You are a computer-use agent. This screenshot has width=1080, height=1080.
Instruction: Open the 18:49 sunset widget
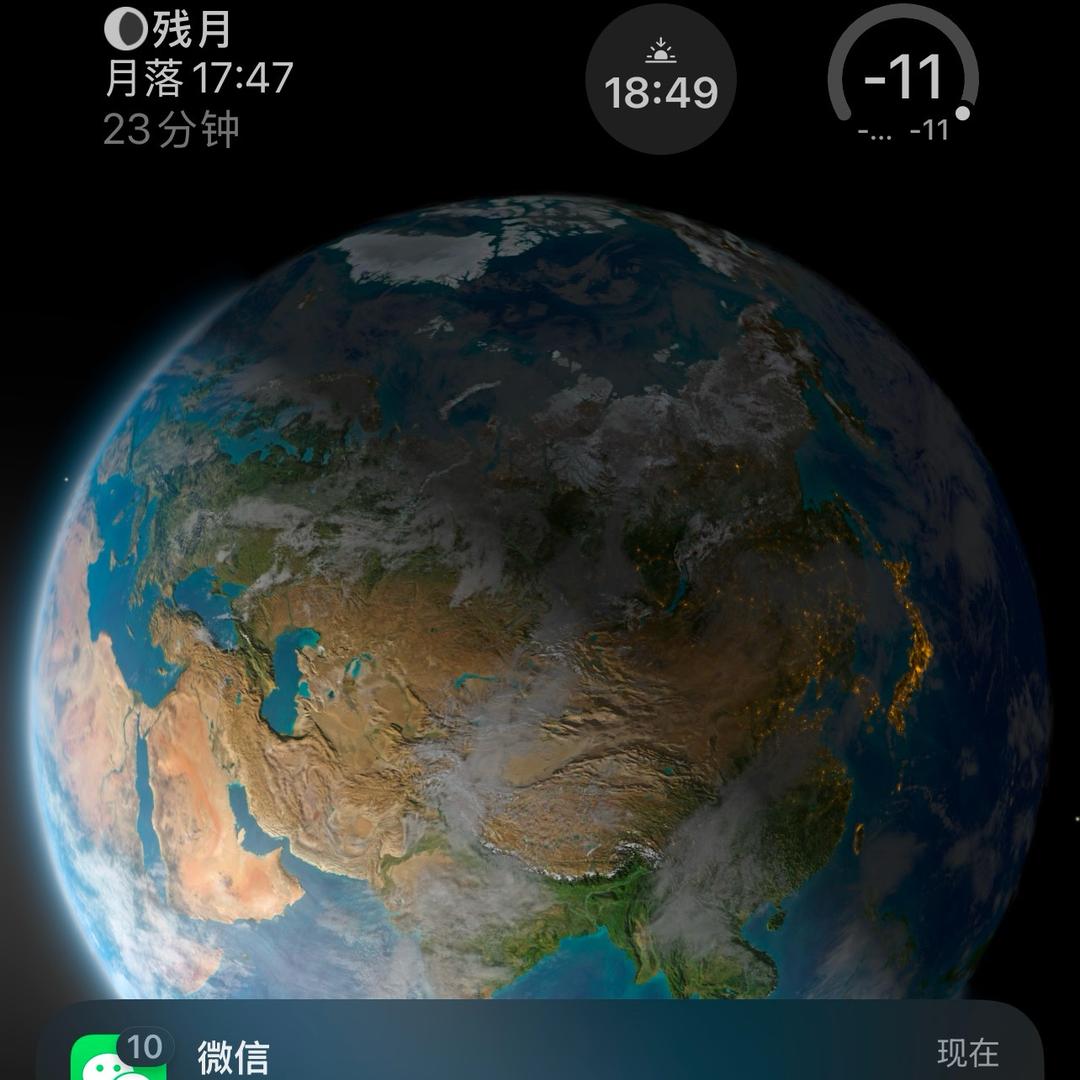(x=661, y=79)
